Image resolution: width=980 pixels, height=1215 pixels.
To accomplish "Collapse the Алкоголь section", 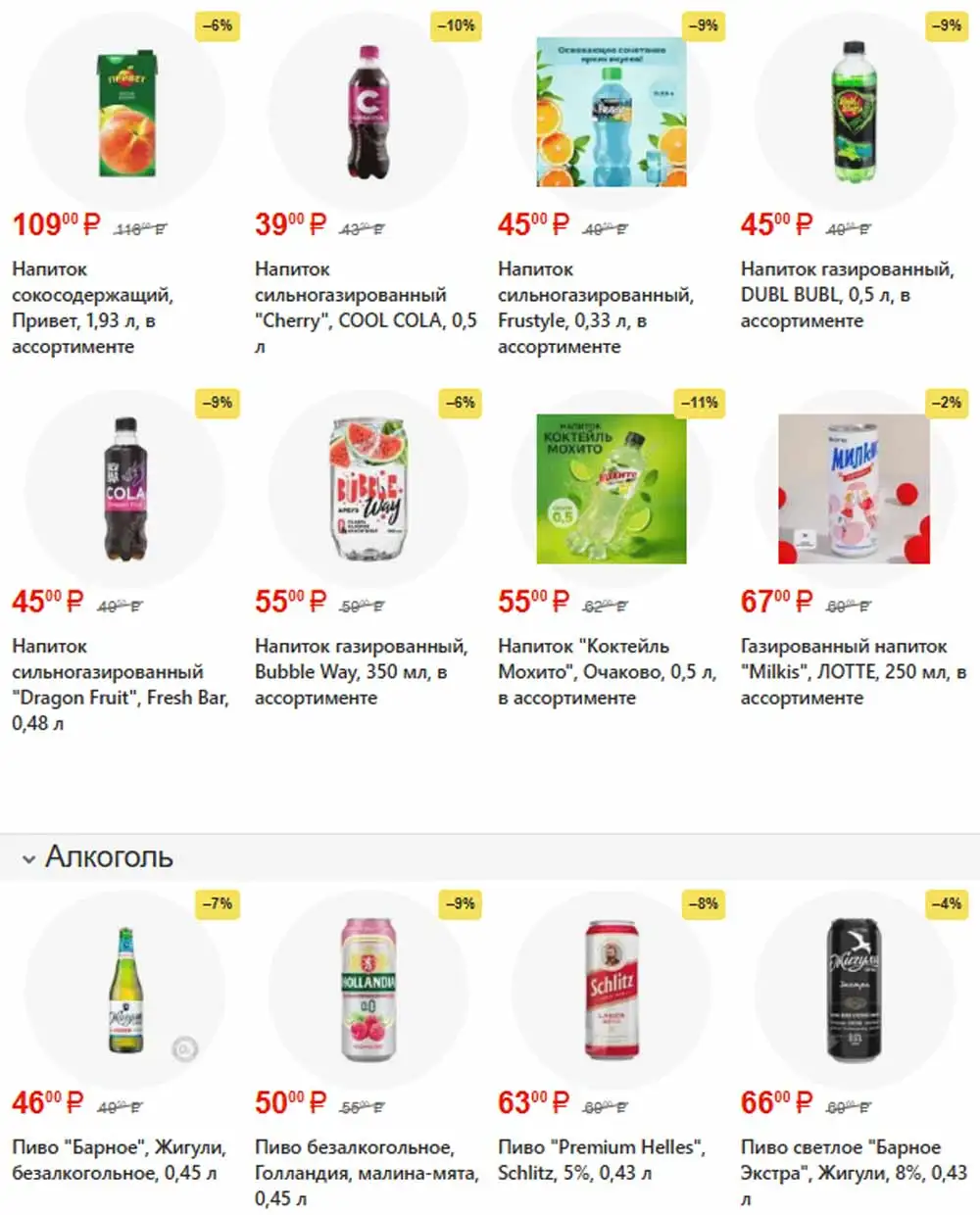I will [x=29, y=858].
